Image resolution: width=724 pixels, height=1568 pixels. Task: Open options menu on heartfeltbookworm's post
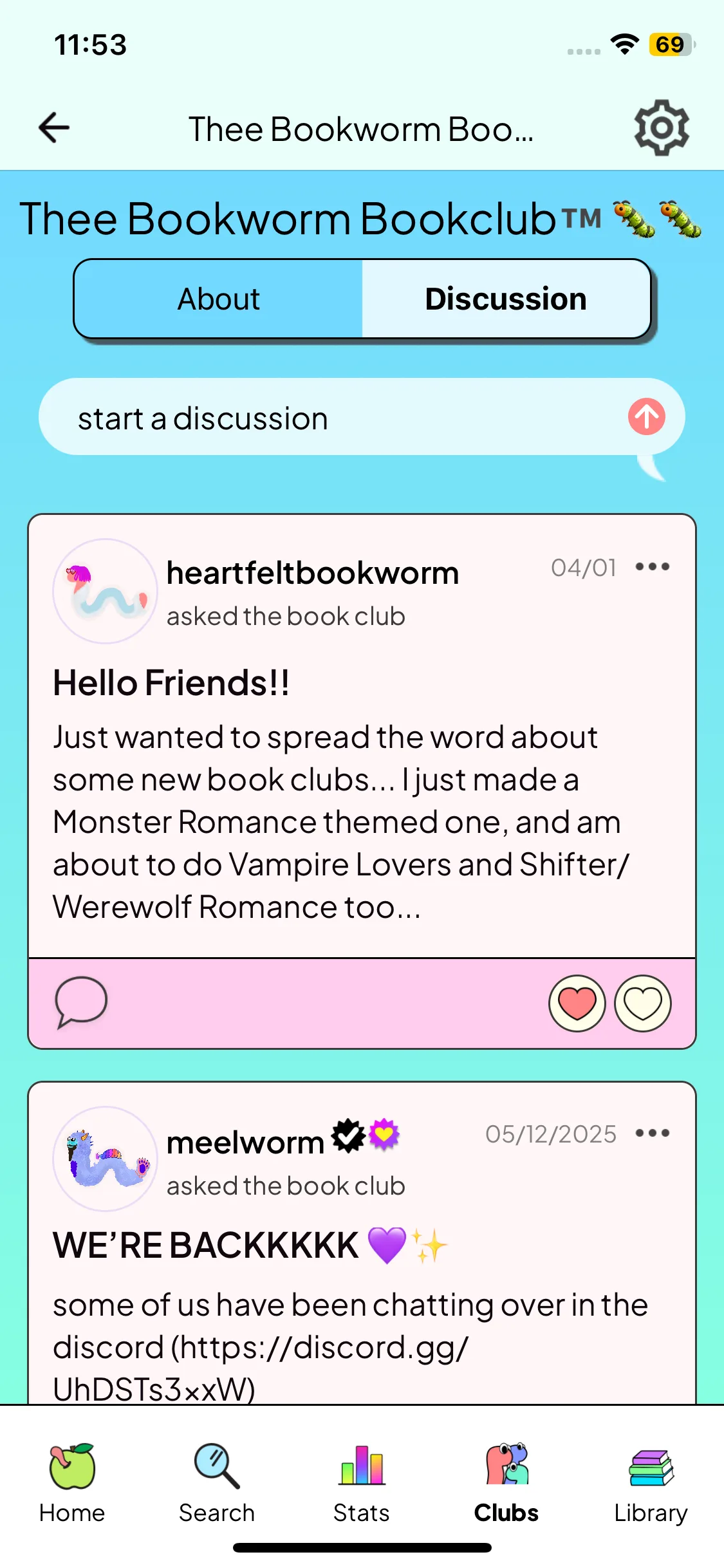coord(653,567)
